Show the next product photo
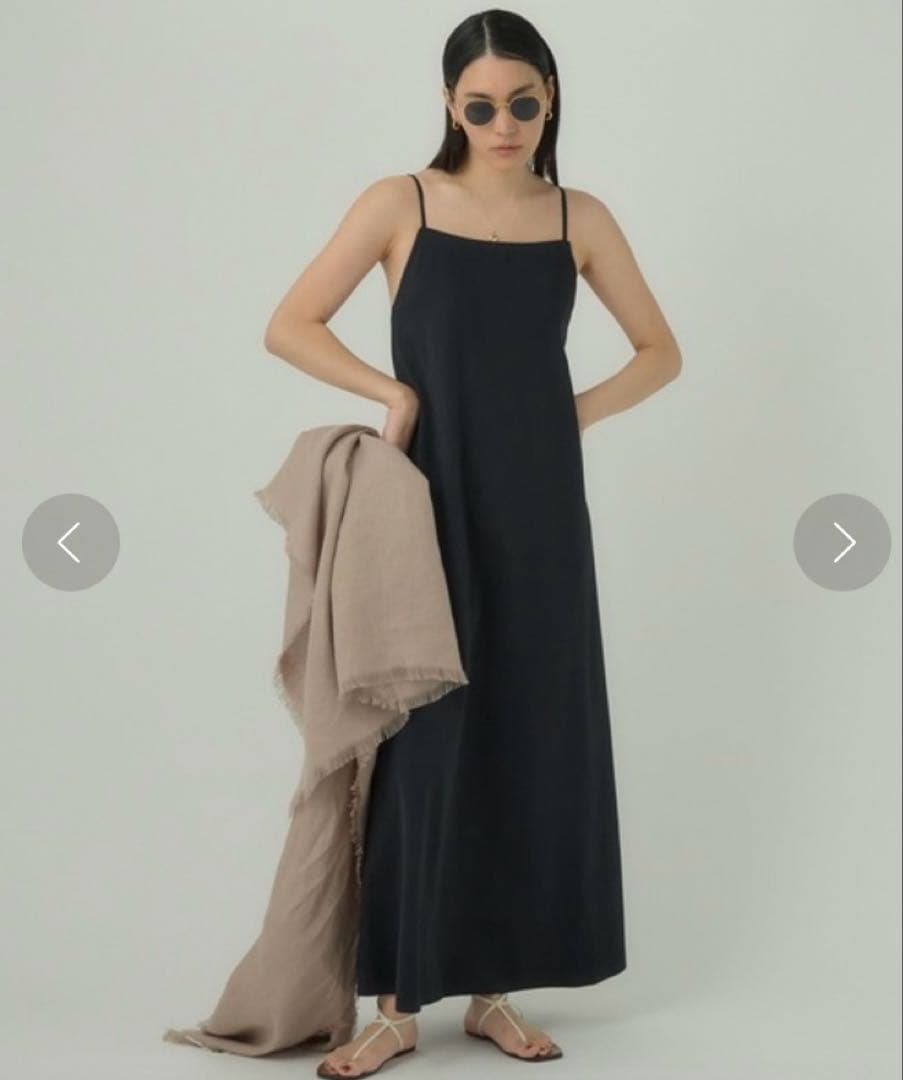This screenshot has height=1080, width=903. pos(842,542)
